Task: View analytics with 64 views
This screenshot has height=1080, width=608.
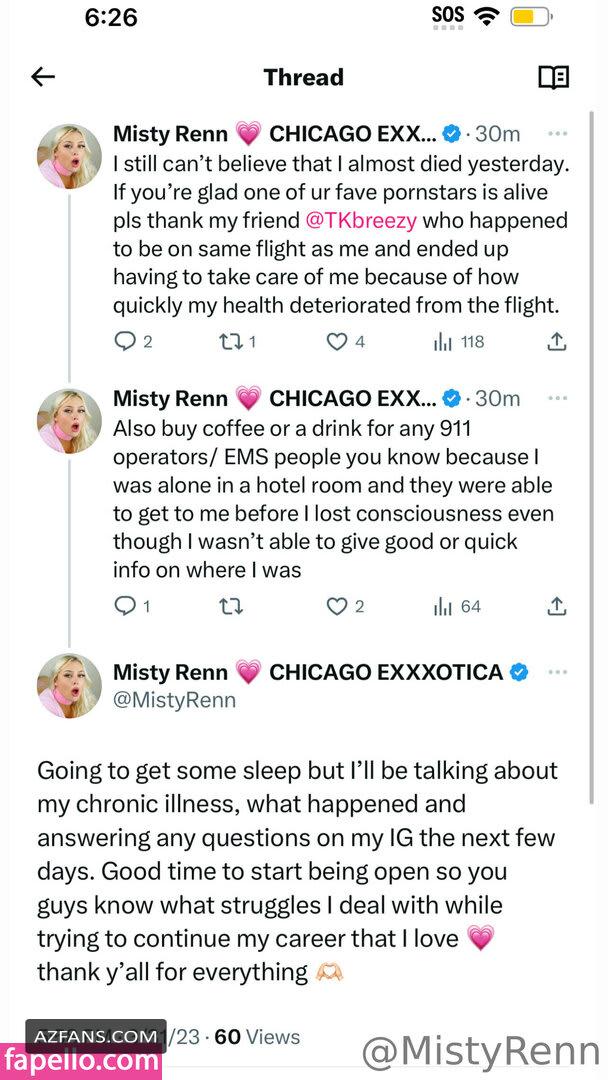Action: point(457,606)
